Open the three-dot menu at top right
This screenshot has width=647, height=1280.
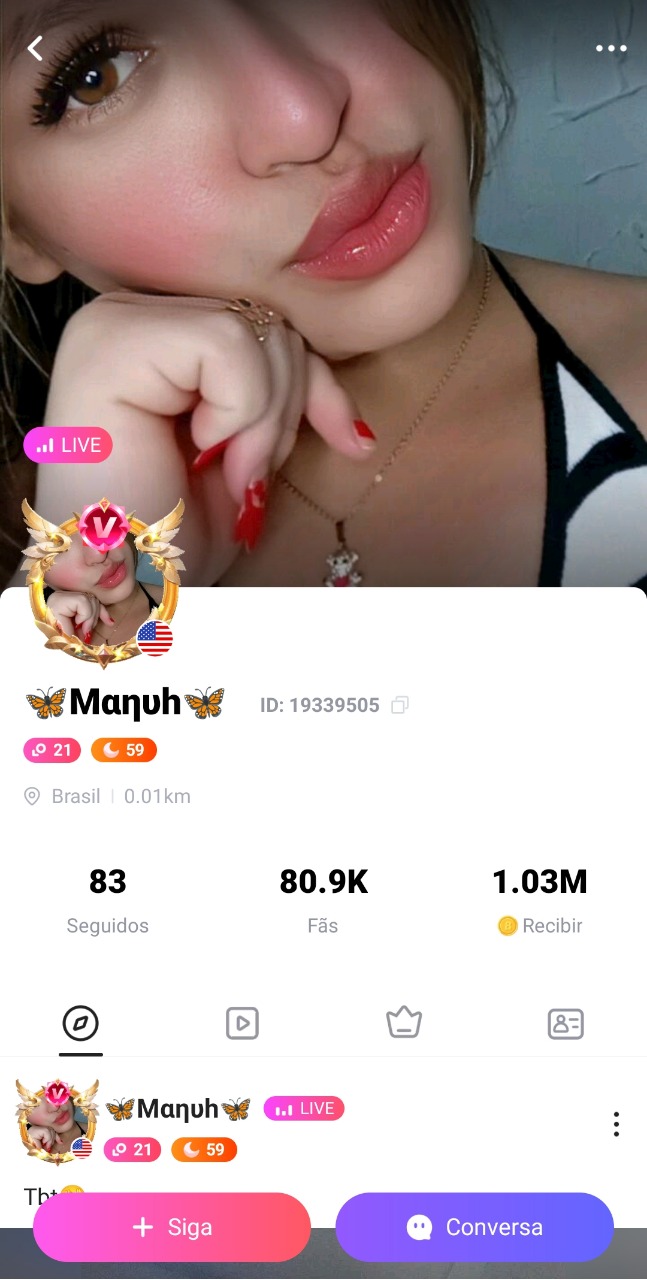click(x=611, y=48)
